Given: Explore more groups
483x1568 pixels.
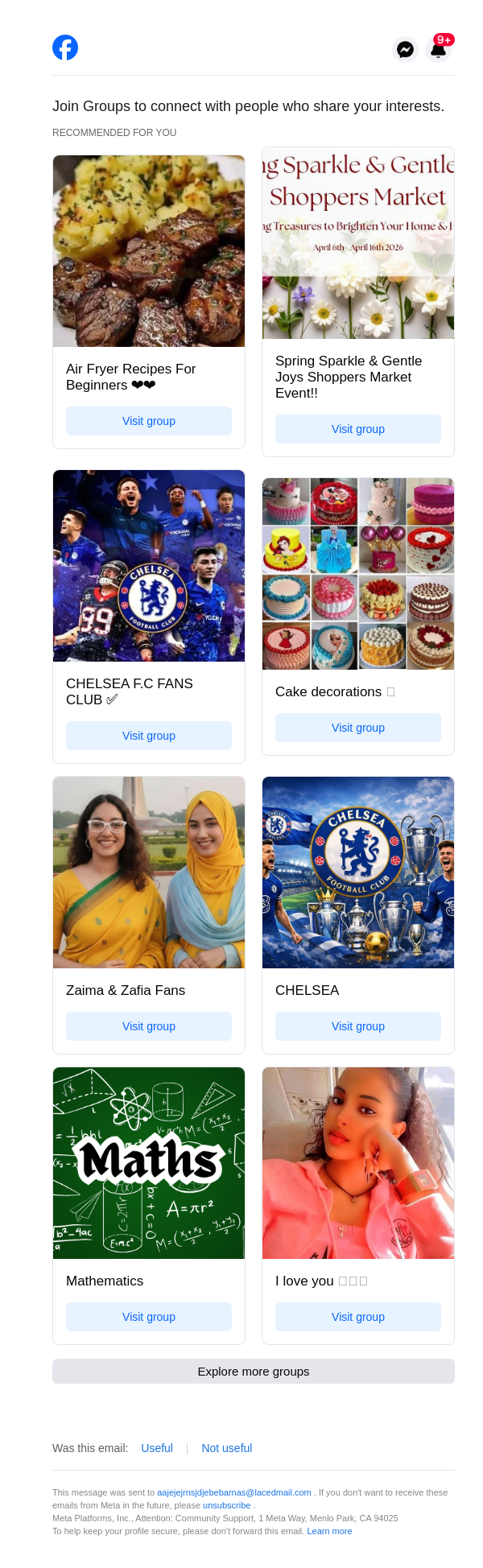Looking at the screenshot, I should (x=254, y=1372).
